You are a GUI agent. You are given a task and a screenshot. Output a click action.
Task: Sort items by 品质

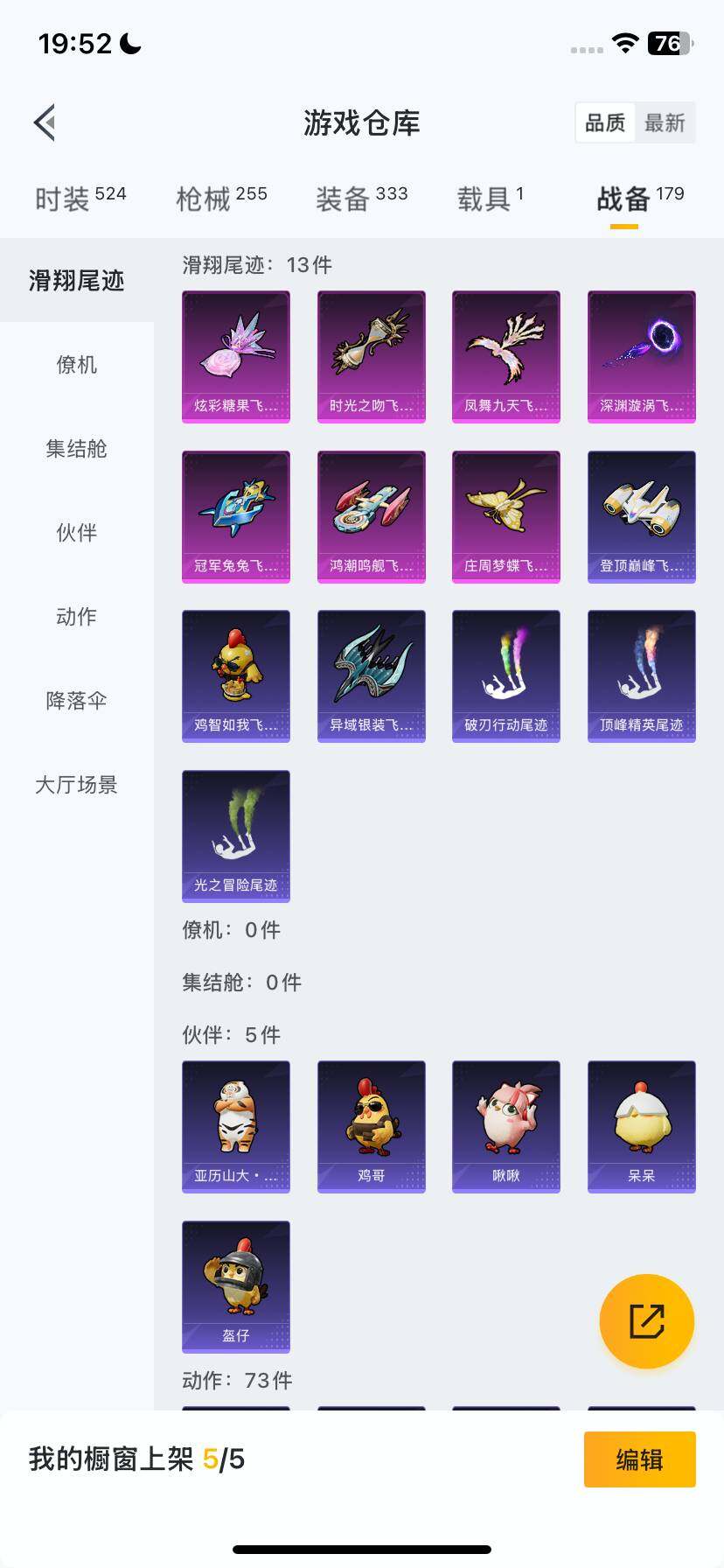click(605, 122)
